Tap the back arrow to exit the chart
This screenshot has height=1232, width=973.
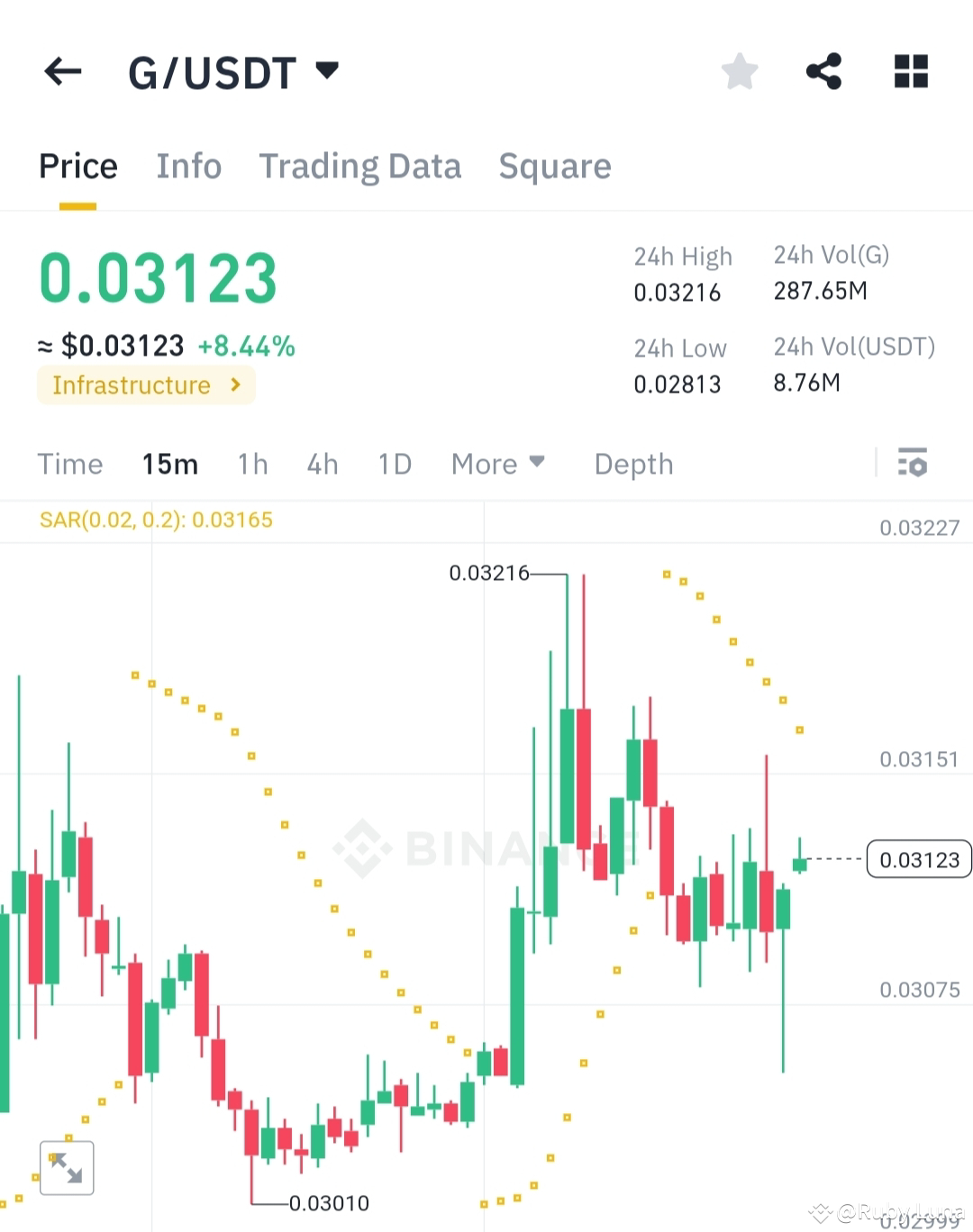61,71
